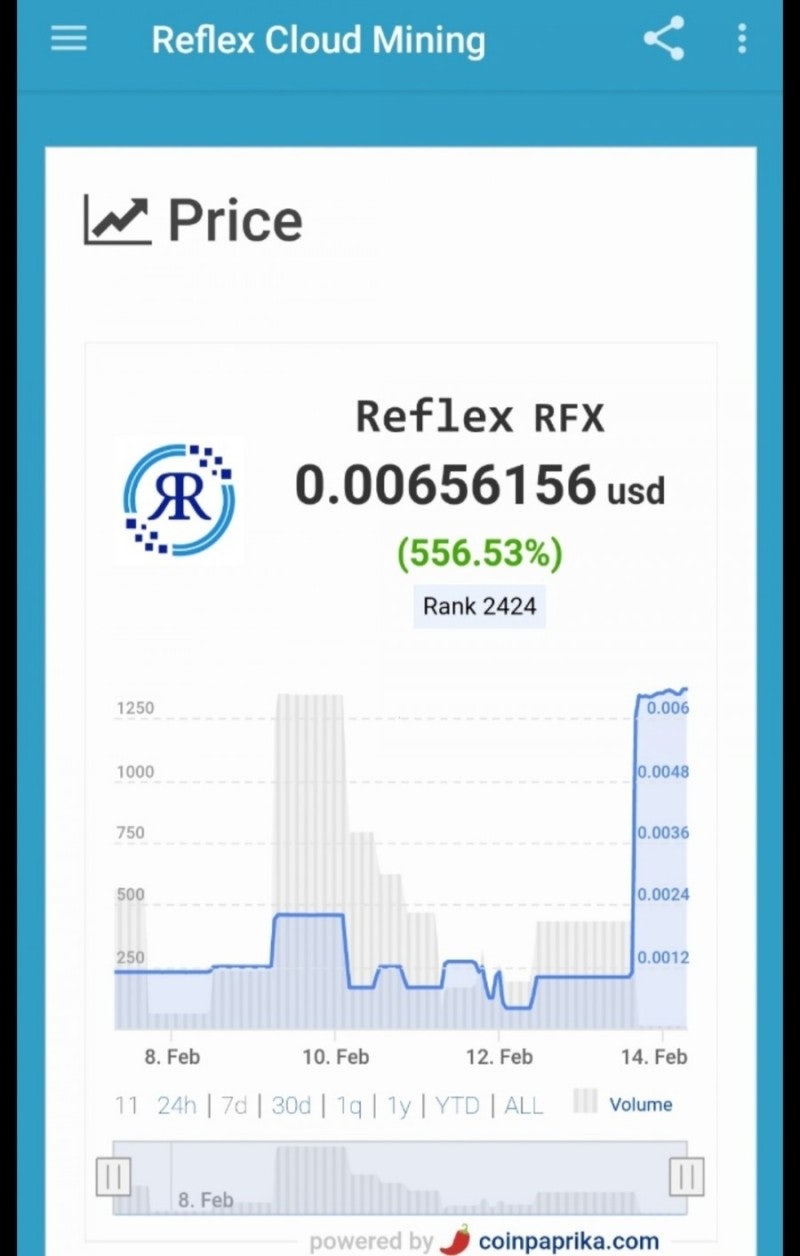Image resolution: width=800 pixels, height=1256 pixels.
Task: Switch to the 24h chart tab
Action: click(x=177, y=1105)
